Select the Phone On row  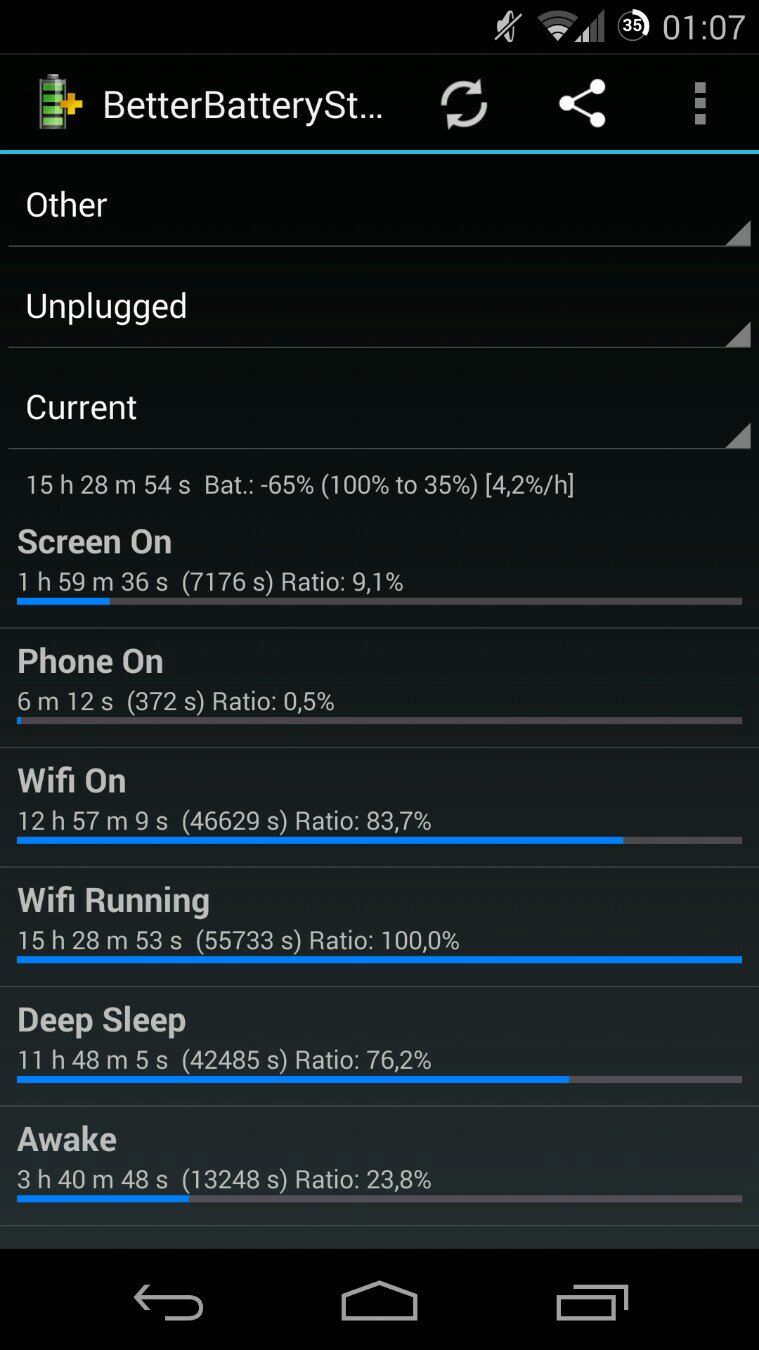click(379, 686)
